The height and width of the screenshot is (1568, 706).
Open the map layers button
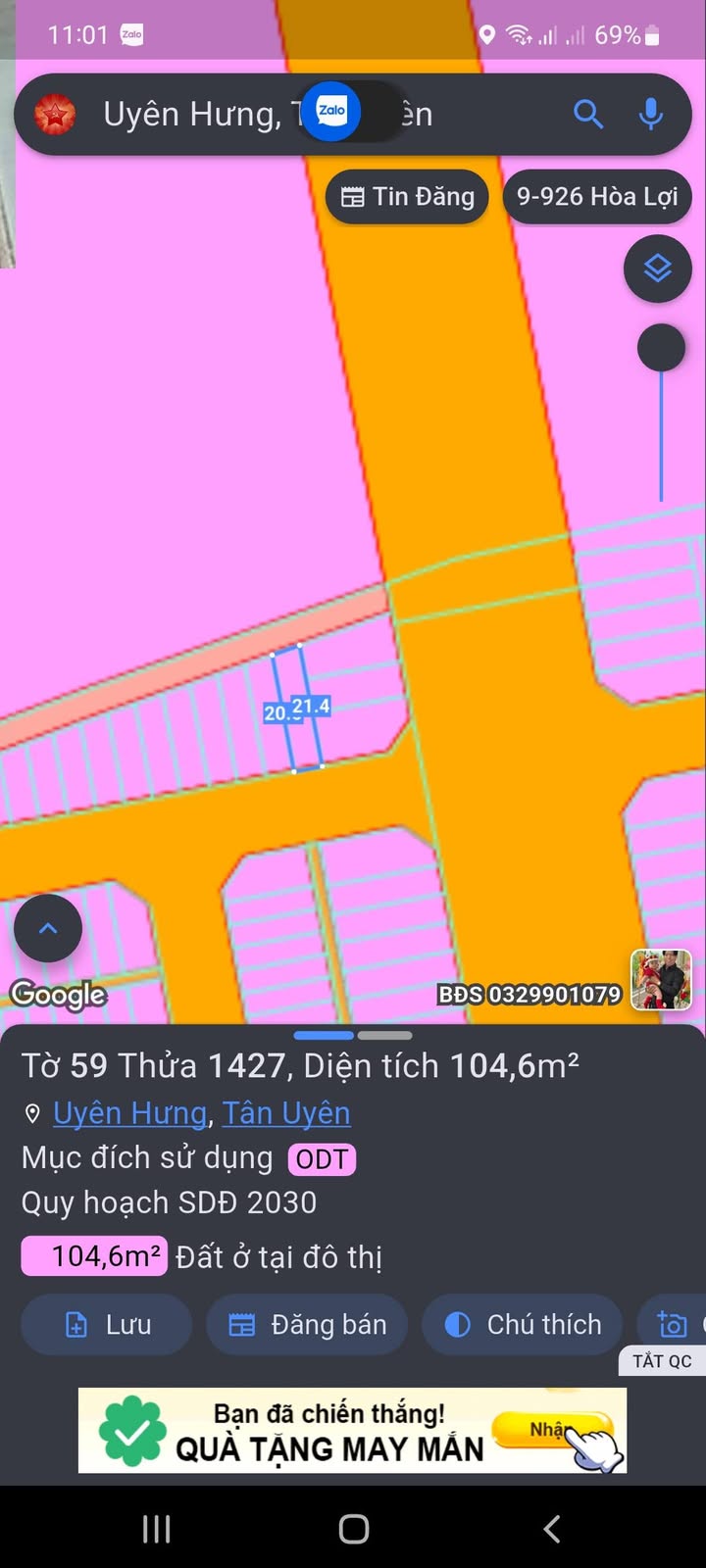[657, 268]
